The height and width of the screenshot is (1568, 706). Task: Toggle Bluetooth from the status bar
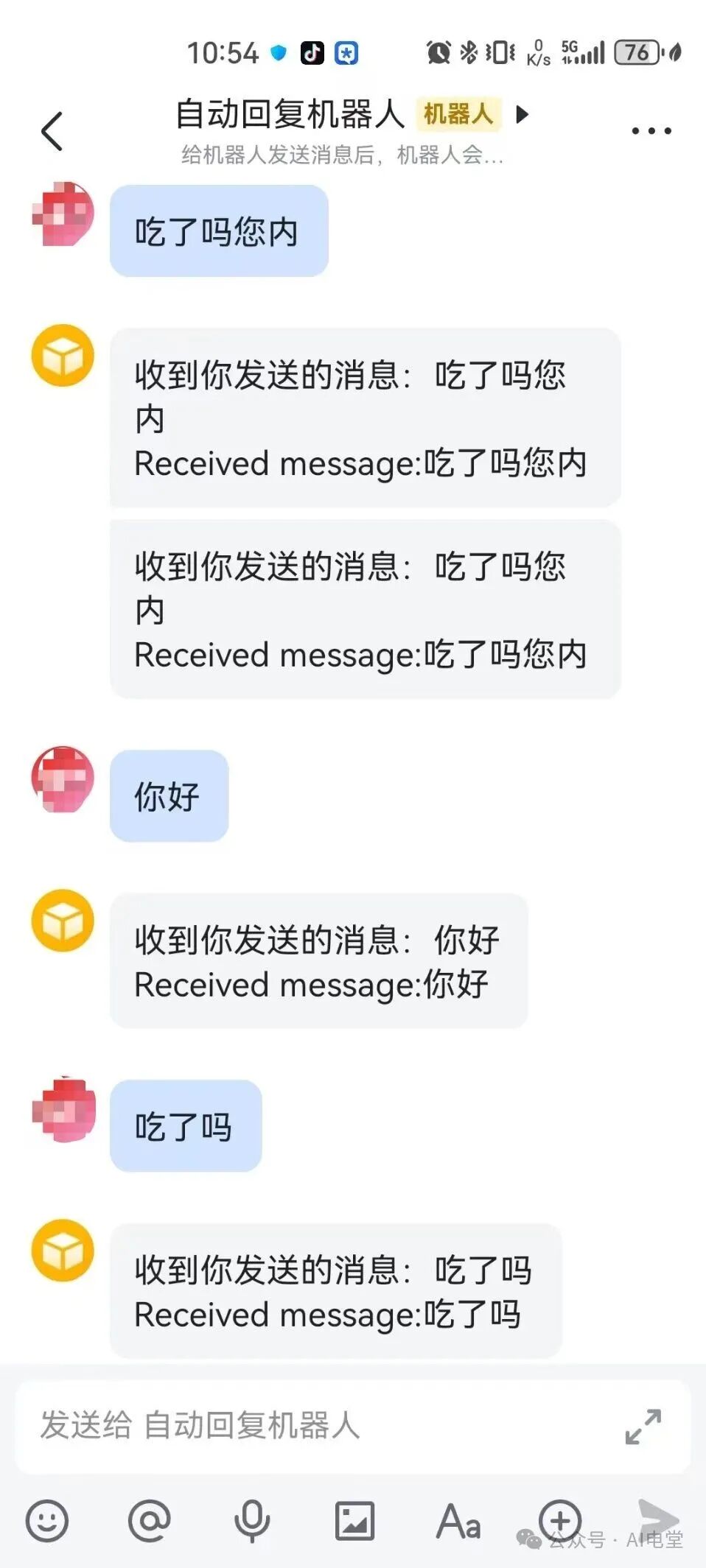coord(467,52)
